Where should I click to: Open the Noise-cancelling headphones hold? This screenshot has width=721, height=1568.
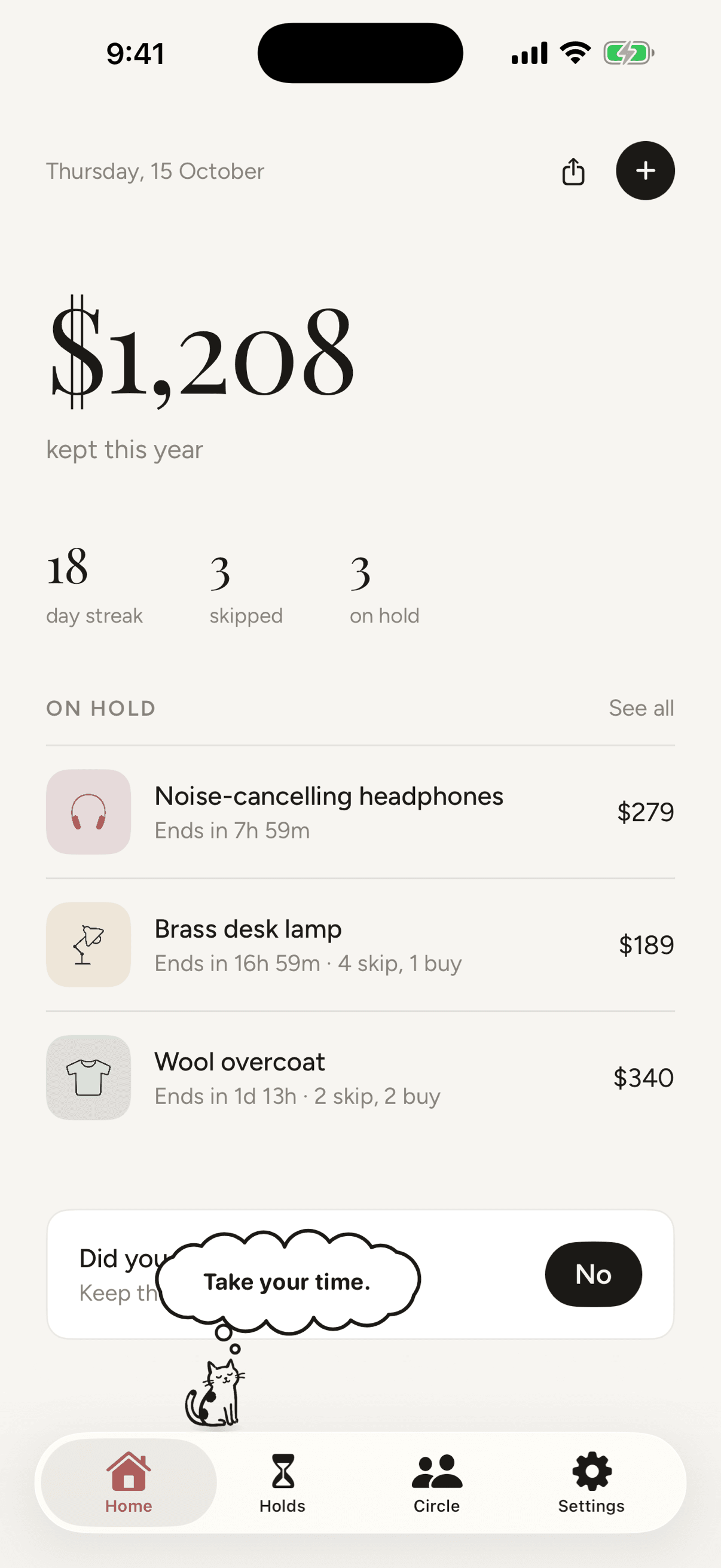(360, 812)
